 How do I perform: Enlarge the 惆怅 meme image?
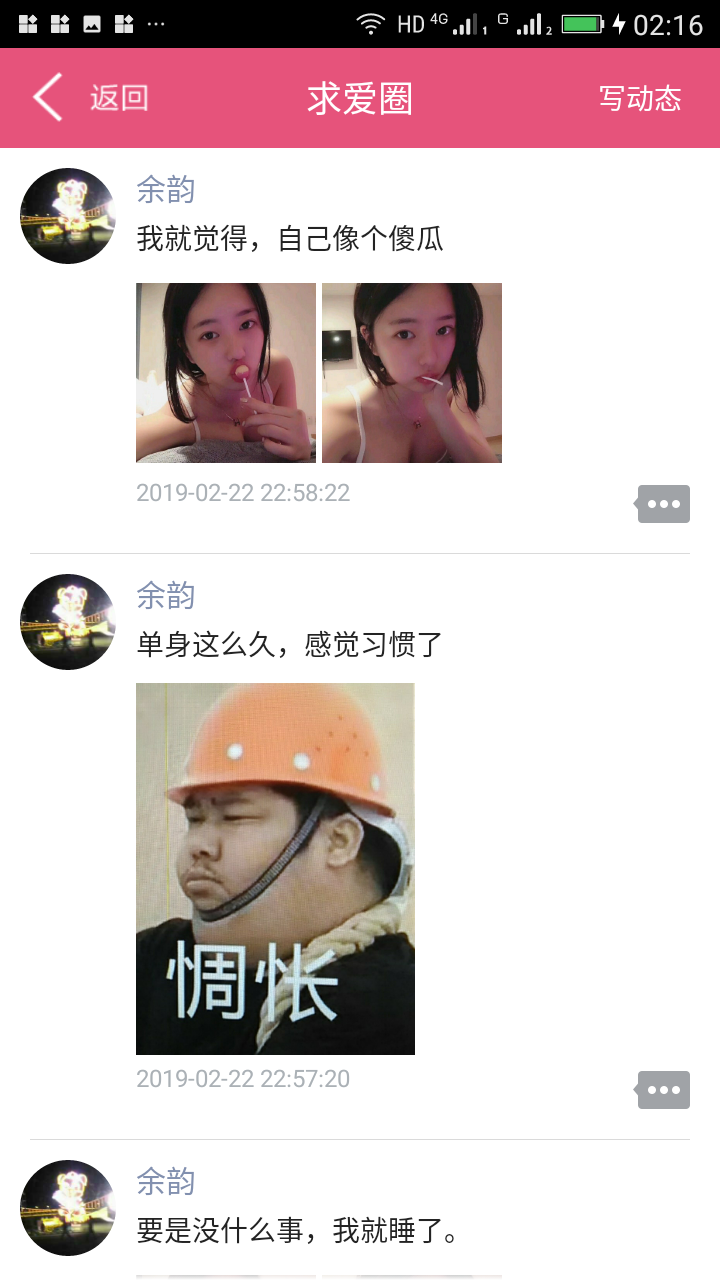(x=275, y=868)
